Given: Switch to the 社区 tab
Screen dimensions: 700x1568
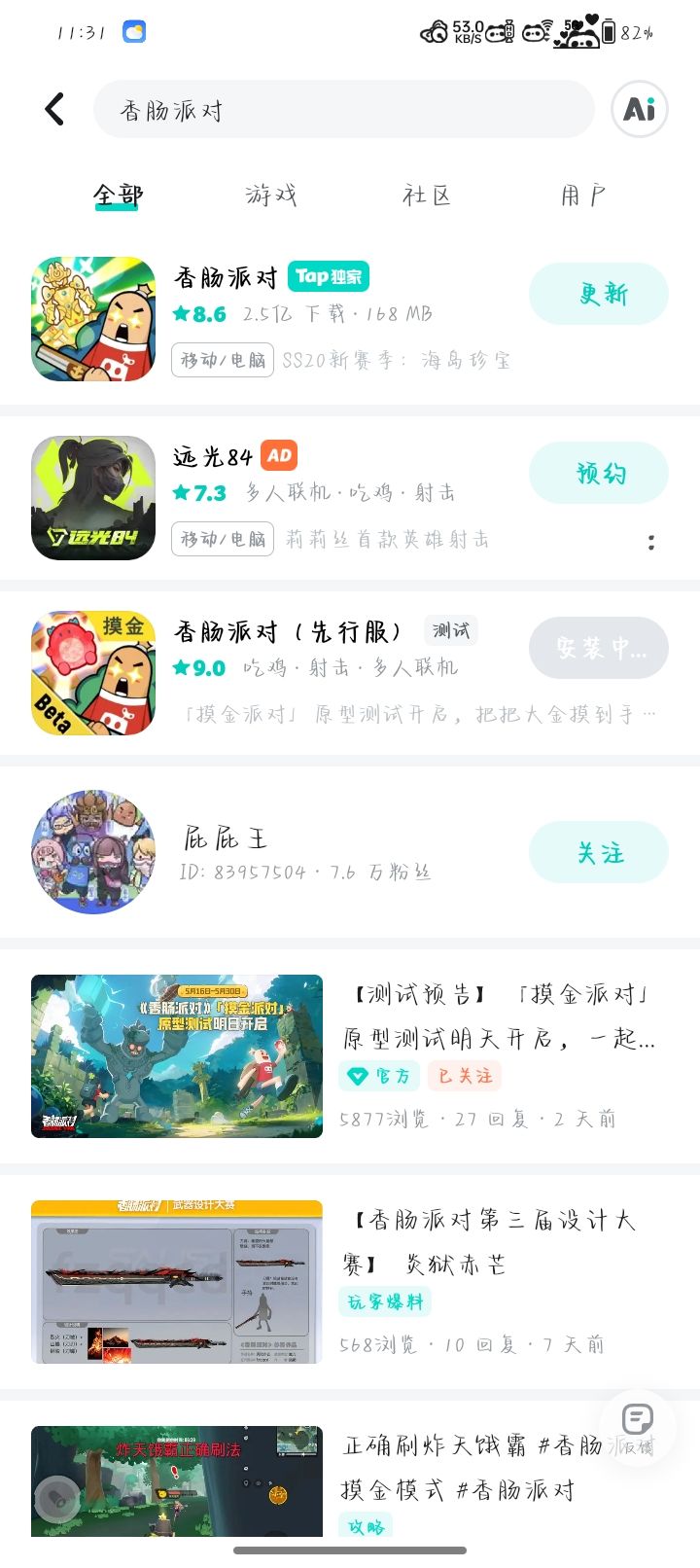Looking at the screenshot, I should (x=427, y=196).
